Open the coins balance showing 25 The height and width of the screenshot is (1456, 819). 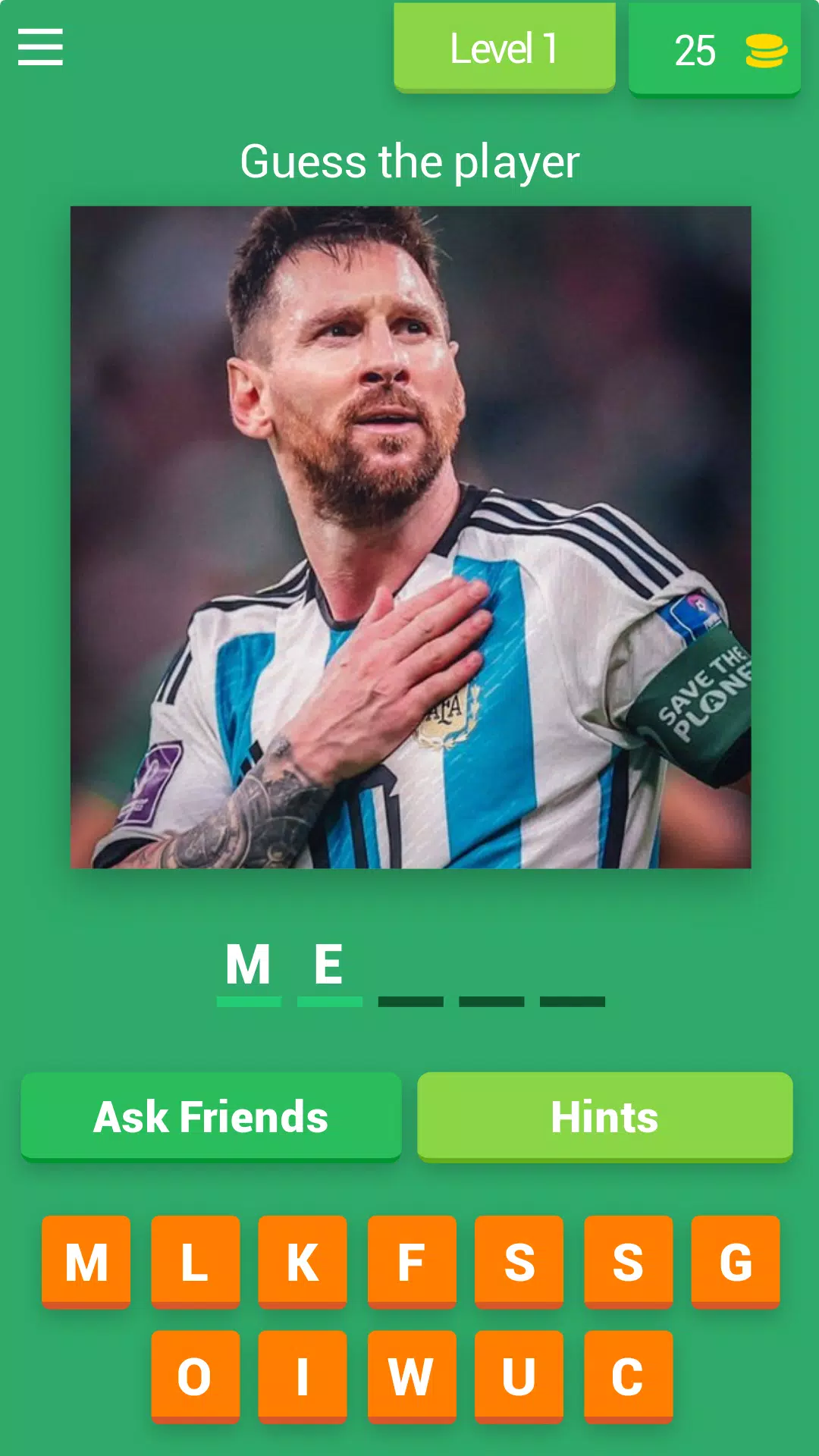(x=714, y=50)
